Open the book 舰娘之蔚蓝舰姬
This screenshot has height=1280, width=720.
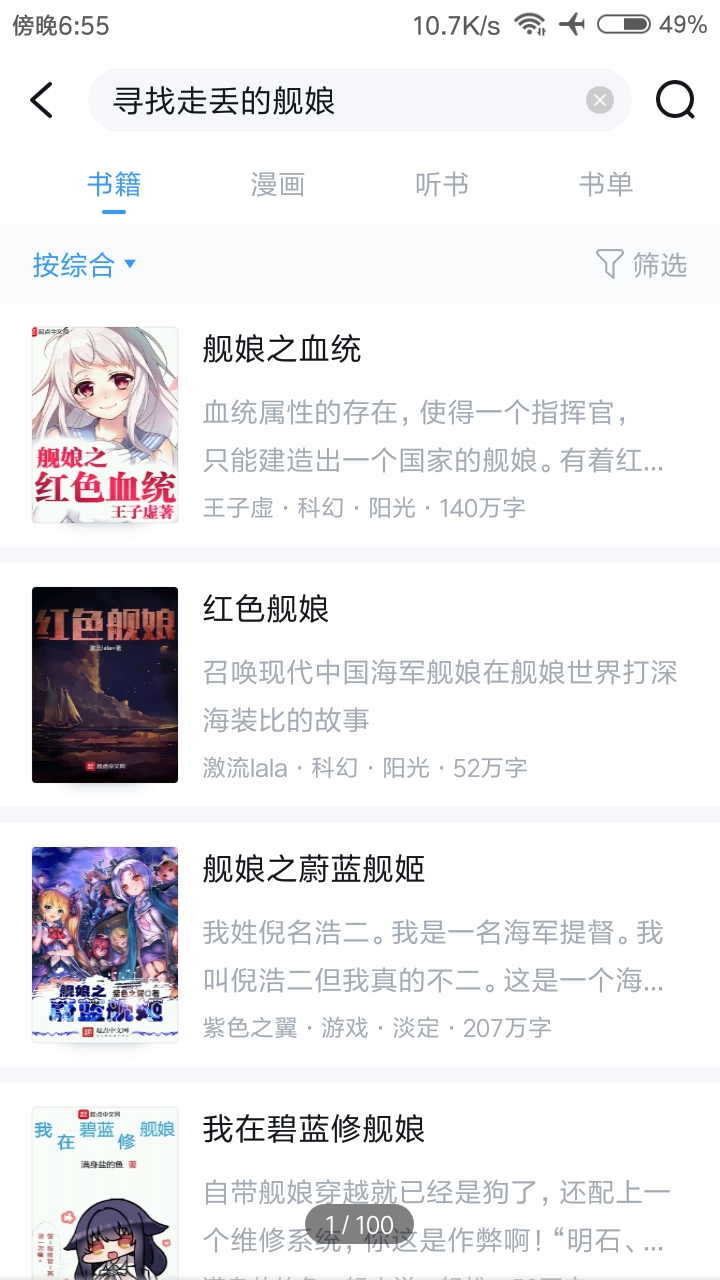(x=360, y=945)
